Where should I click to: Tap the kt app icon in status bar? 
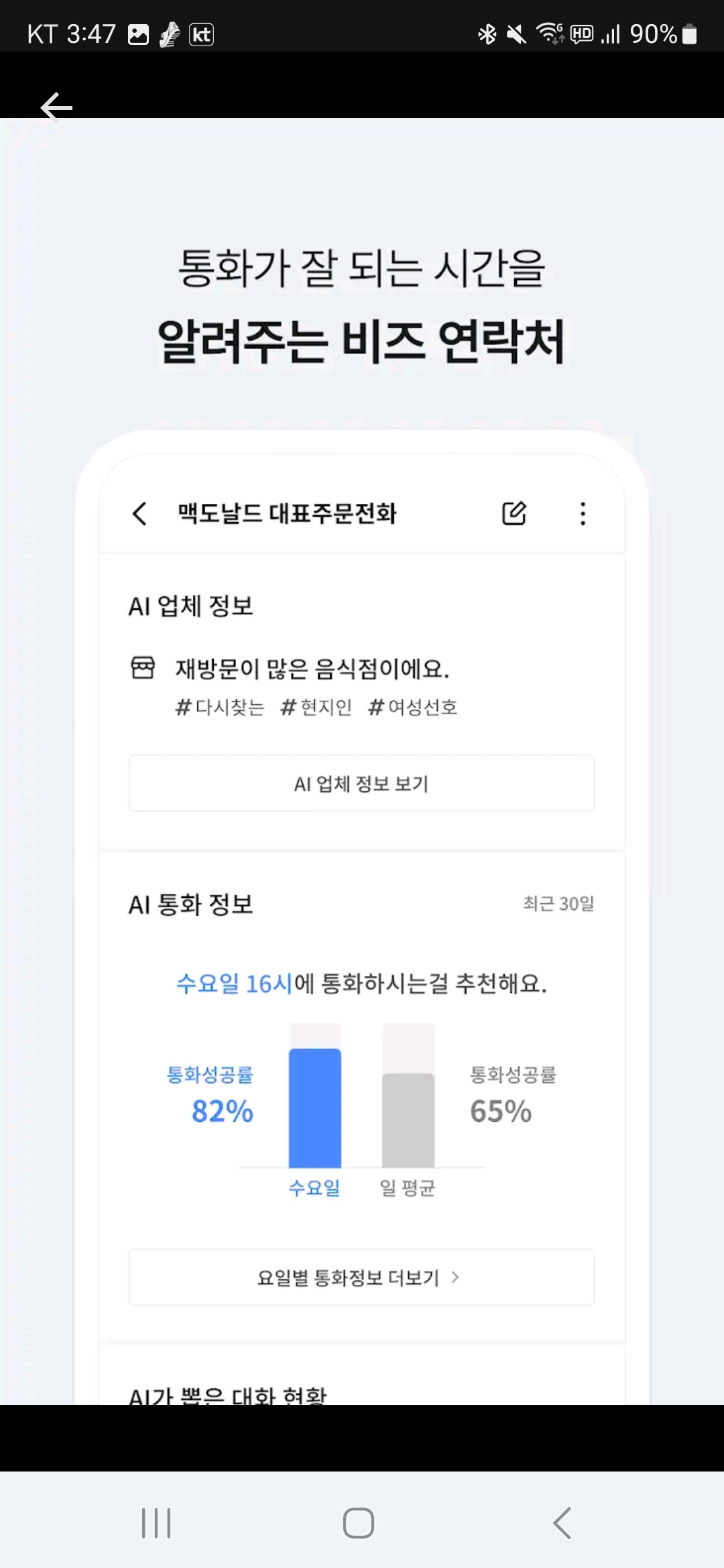[202, 34]
